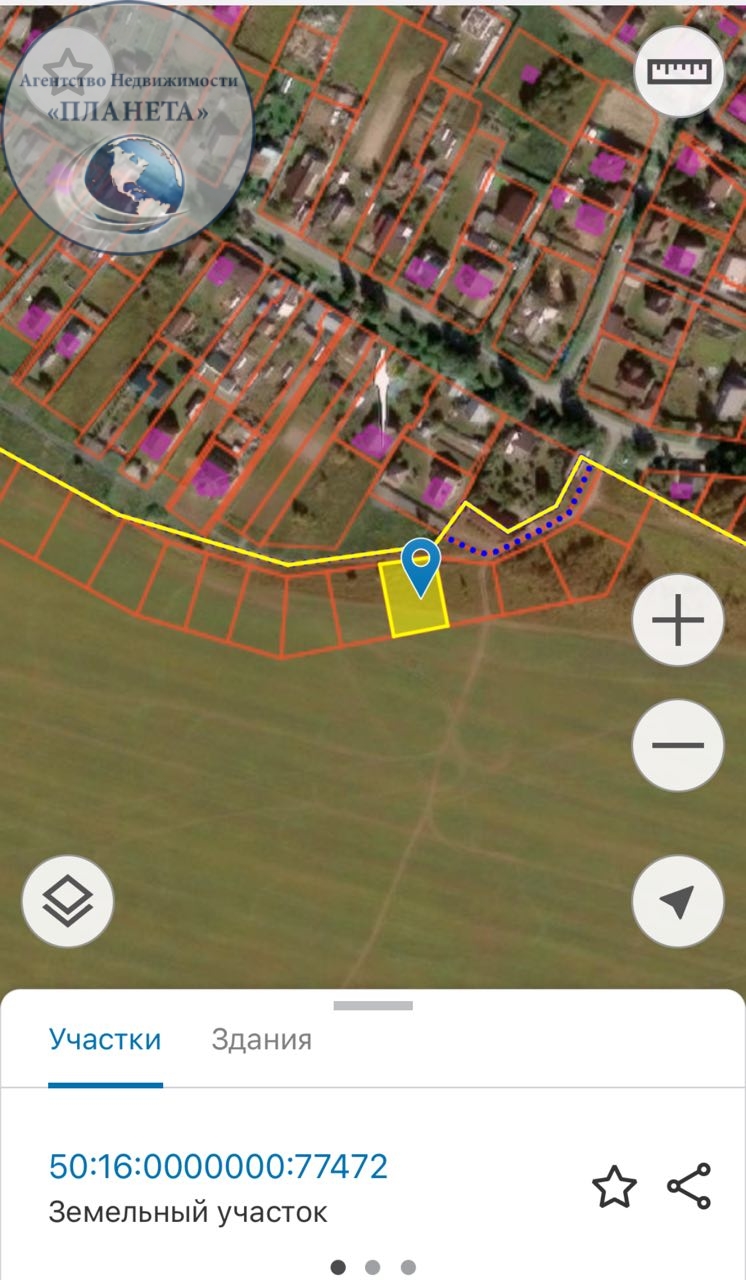This screenshot has width=746, height=1280.
Task: Zoom out the map with minus
Action: click(678, 745)
